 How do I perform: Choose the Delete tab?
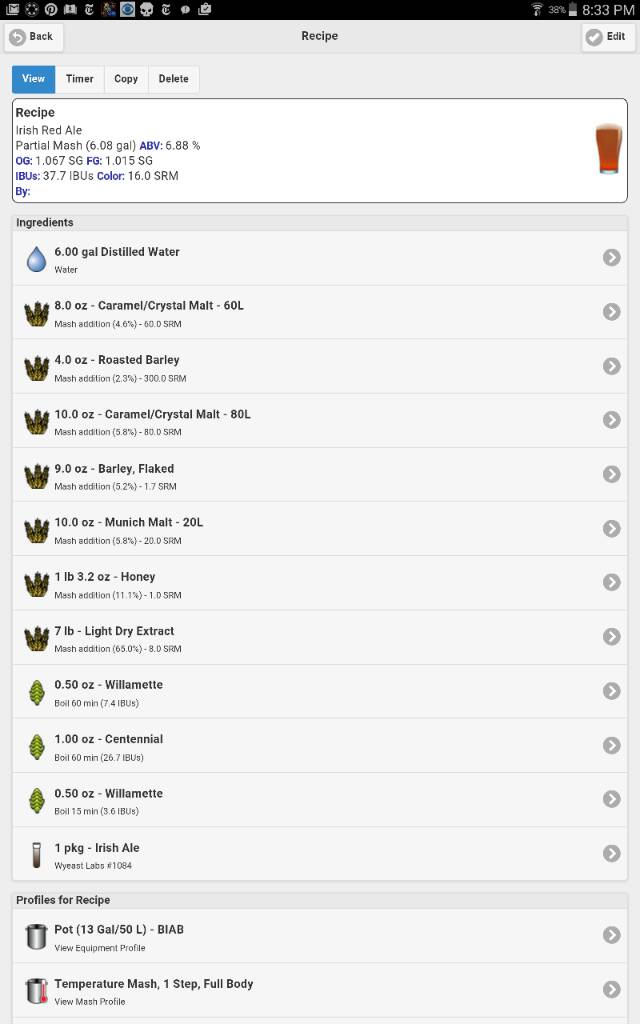tap(174, 79)
